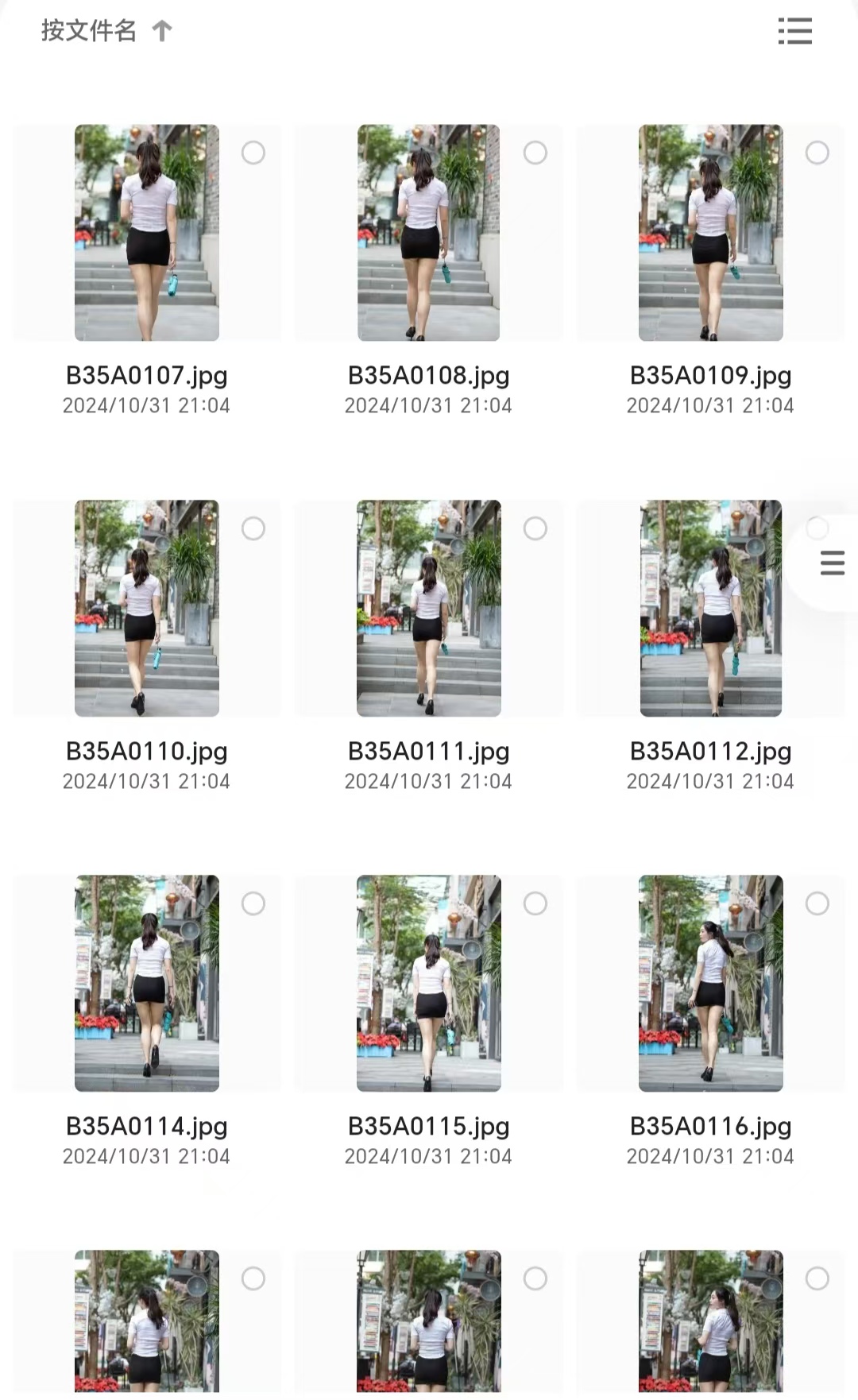Open image B35A0108.jpg
Viewport: 858px width, 1400px height.
429,233
